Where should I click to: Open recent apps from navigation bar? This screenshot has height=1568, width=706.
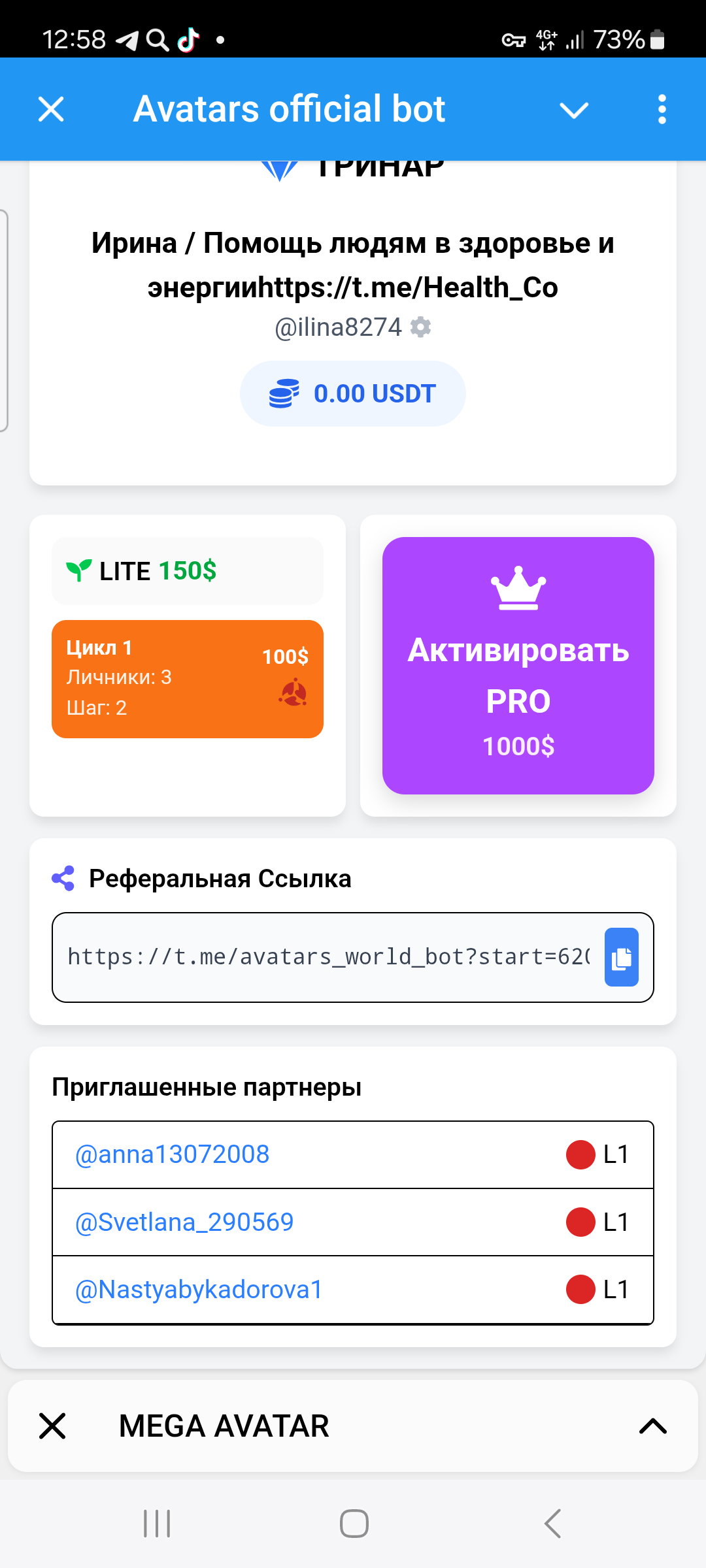coord(157,1524)
